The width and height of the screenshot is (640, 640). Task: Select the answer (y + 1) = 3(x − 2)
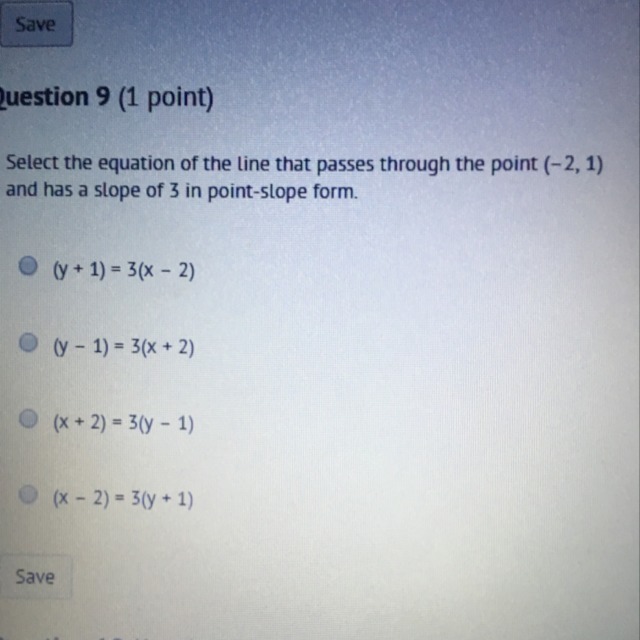coord(30,265)
